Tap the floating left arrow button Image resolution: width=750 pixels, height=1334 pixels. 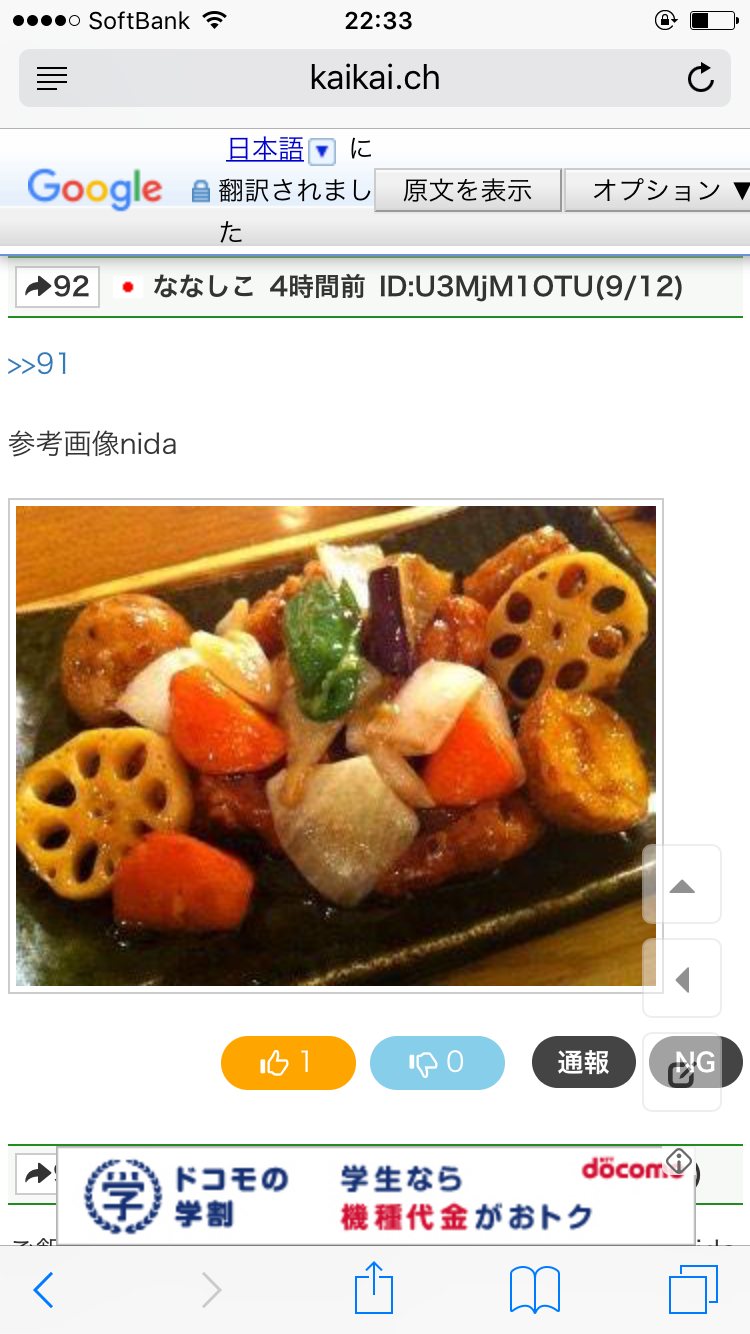click(682, 979)
